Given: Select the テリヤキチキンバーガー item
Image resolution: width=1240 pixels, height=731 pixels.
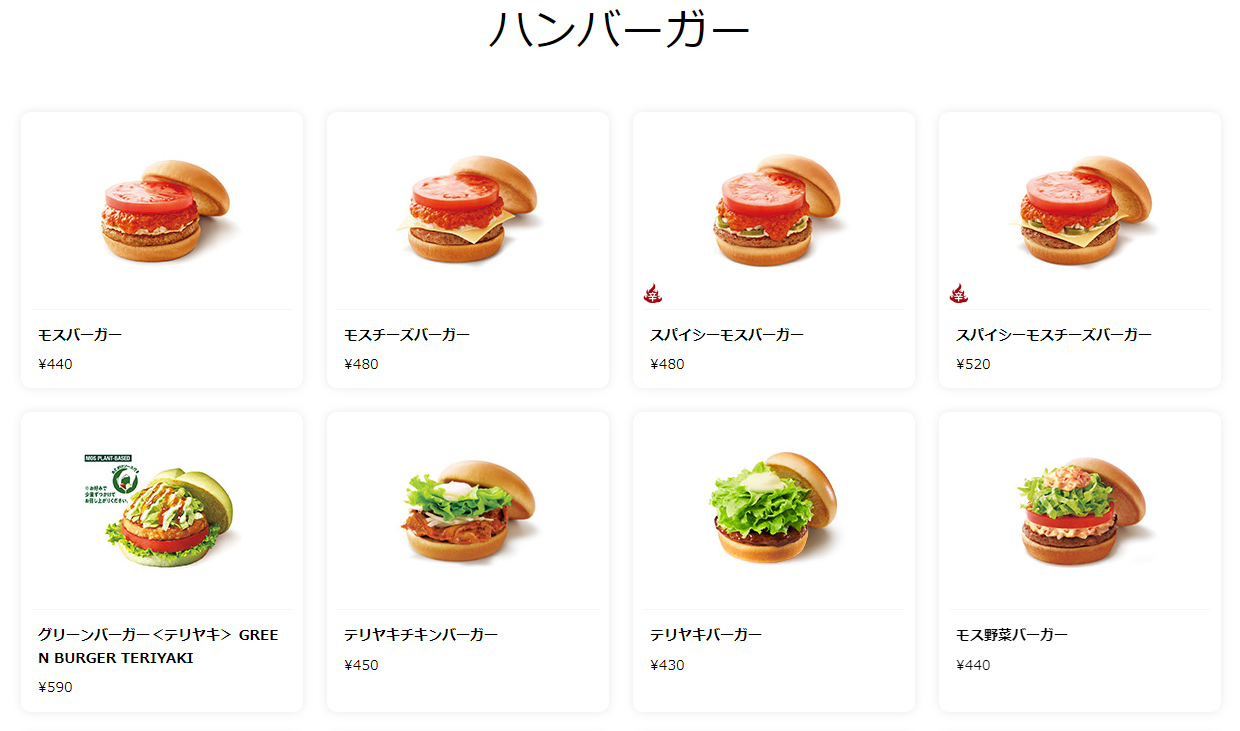Looking at the screenshot, I should (467, 560).
